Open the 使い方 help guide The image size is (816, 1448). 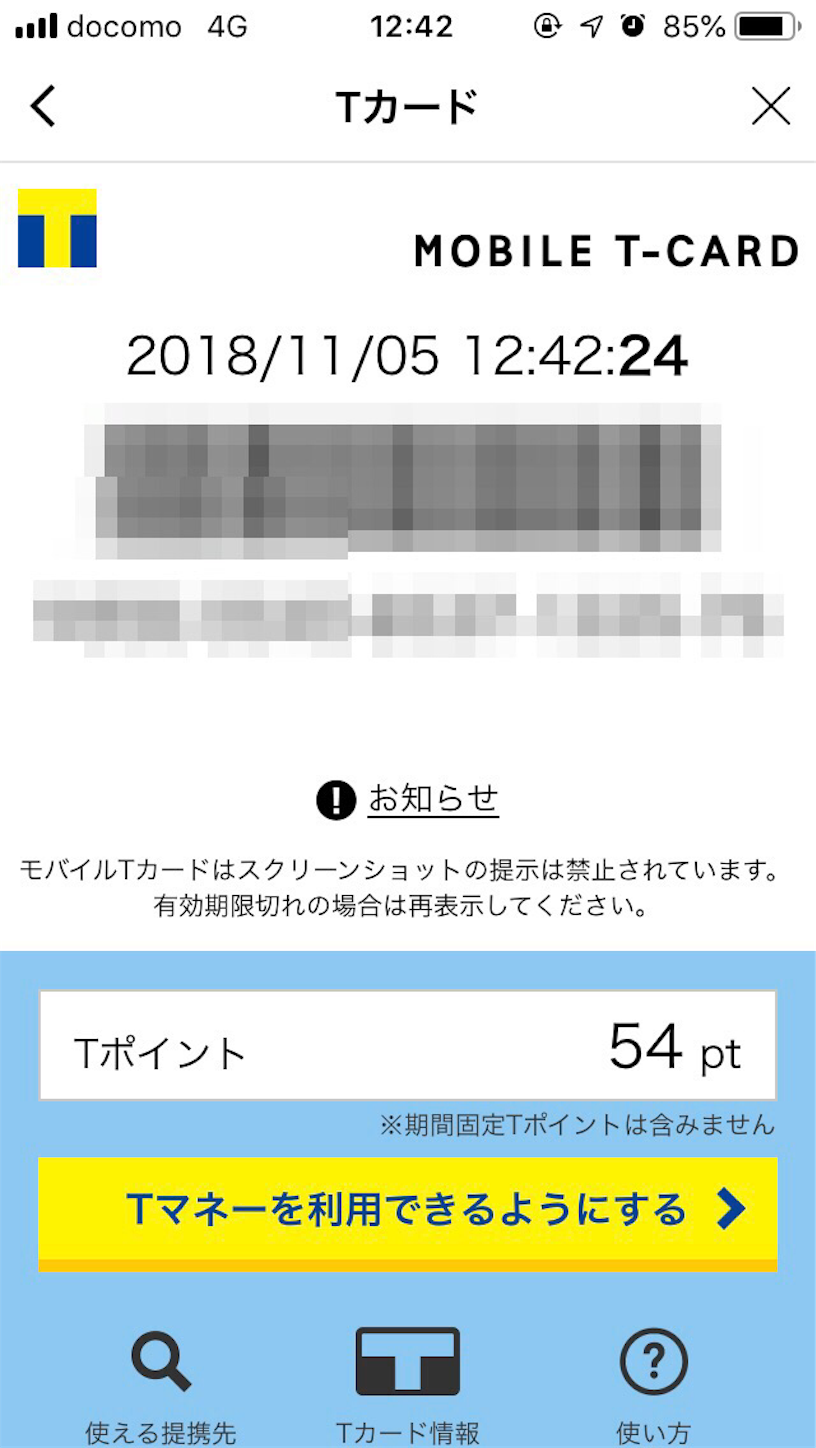point(653,1385)
